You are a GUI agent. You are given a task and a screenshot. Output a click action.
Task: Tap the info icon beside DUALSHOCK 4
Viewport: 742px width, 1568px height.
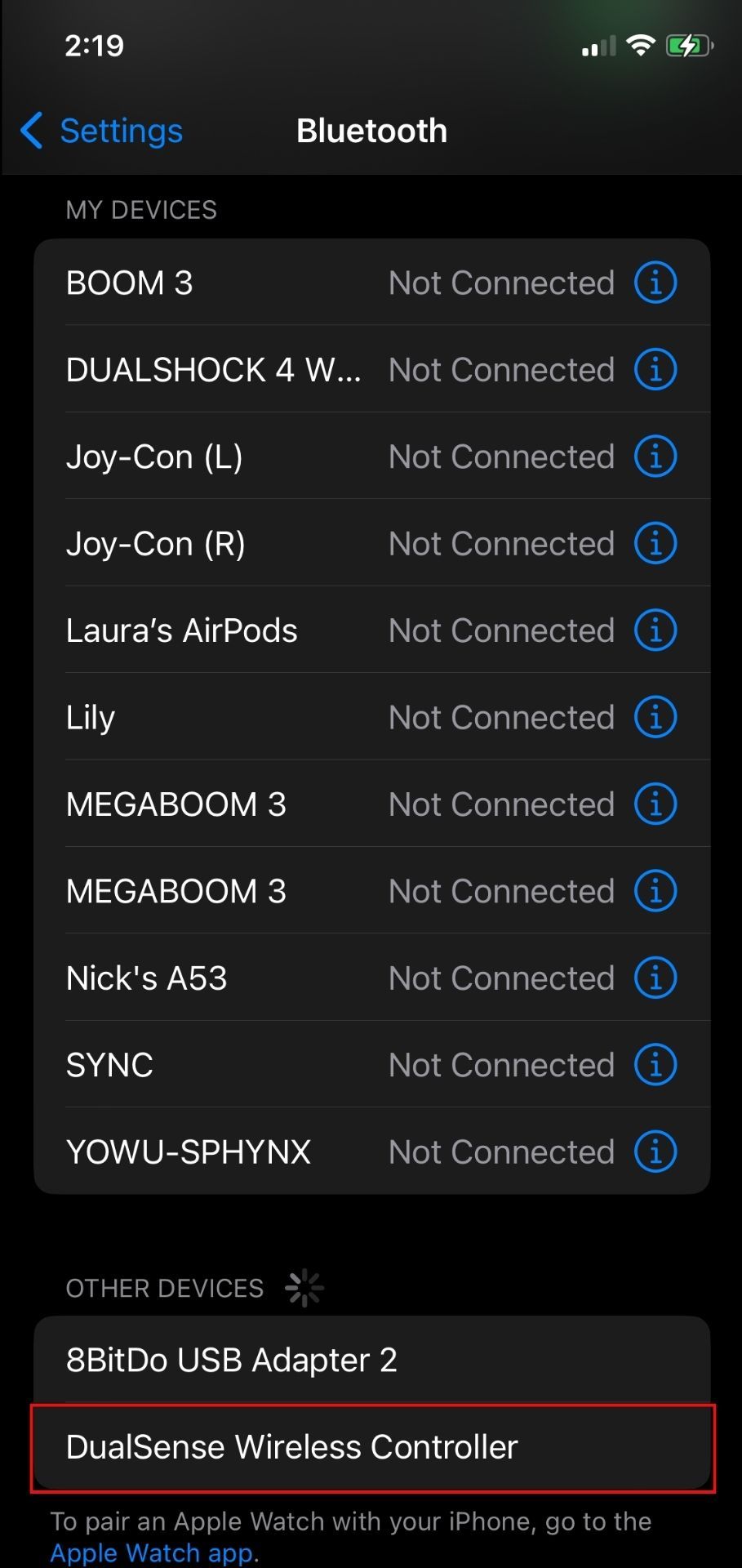(x=655, y=369)
